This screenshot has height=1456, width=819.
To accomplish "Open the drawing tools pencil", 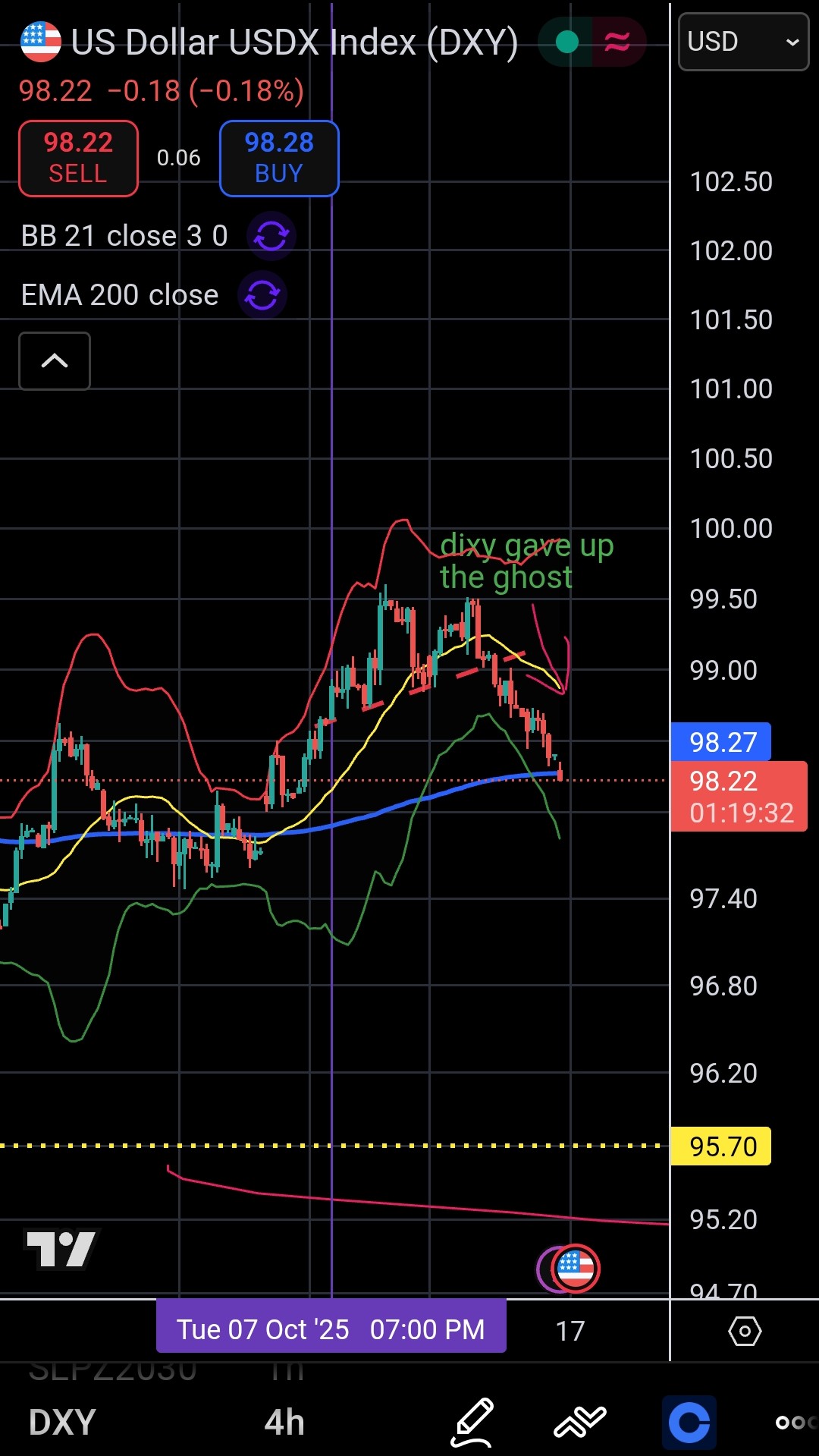I will 472,1422.
